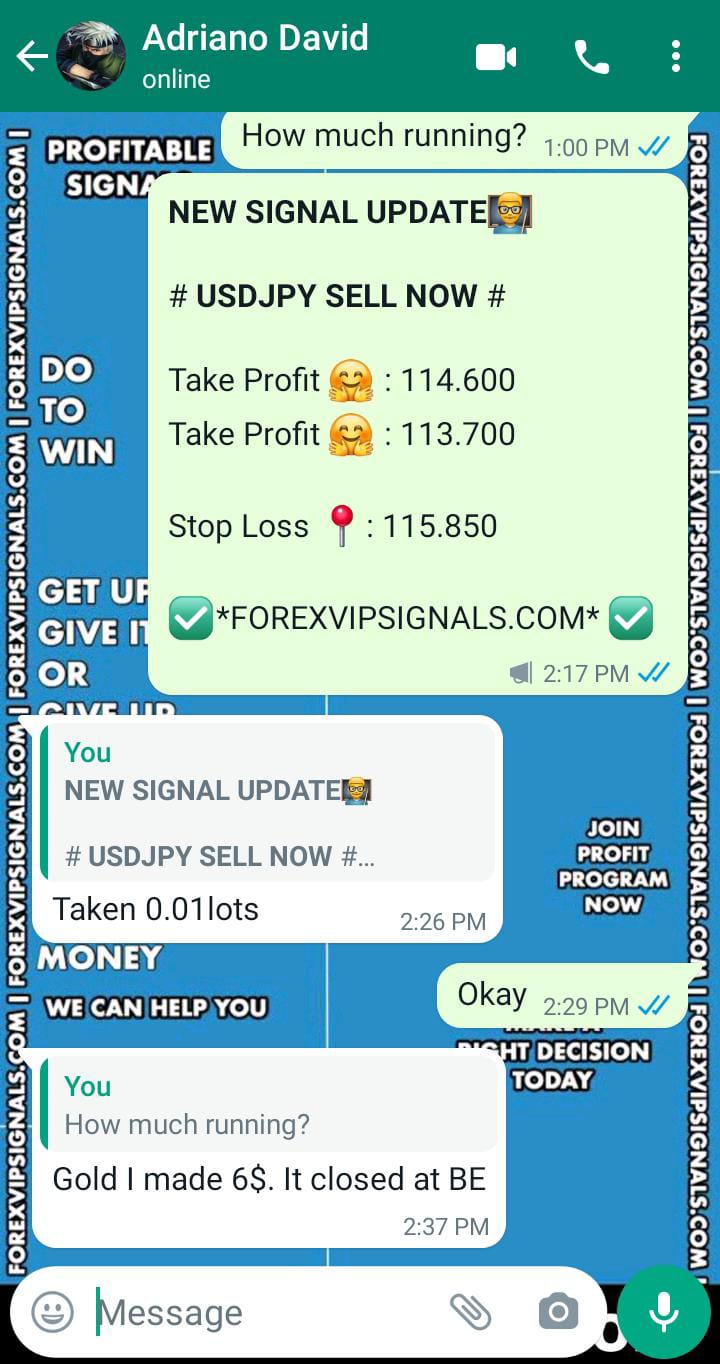Open the overflow menu
720x1364 pixels.
[x=676, y=57]
